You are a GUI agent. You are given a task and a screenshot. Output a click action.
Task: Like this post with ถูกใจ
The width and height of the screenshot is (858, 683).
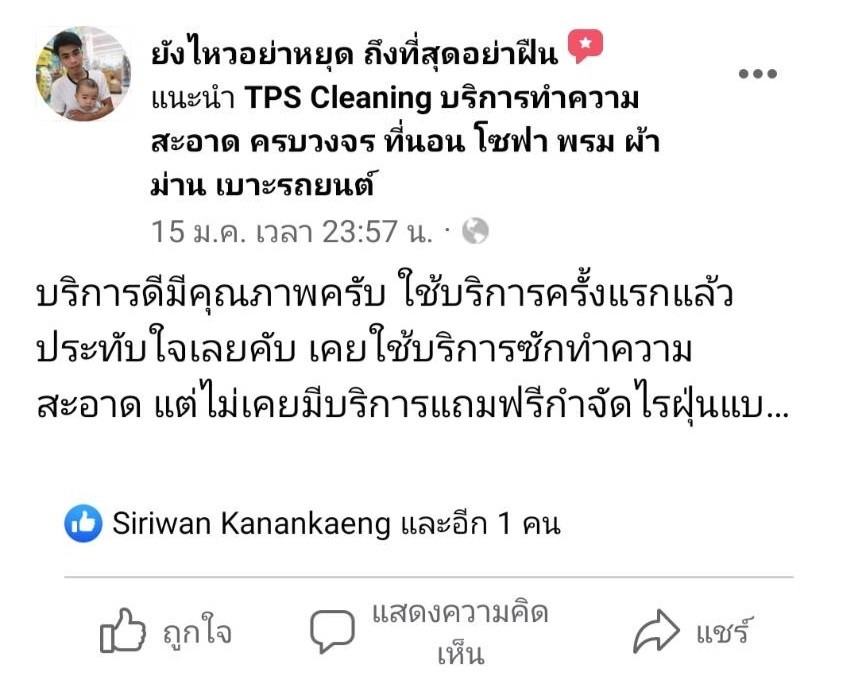166,632
